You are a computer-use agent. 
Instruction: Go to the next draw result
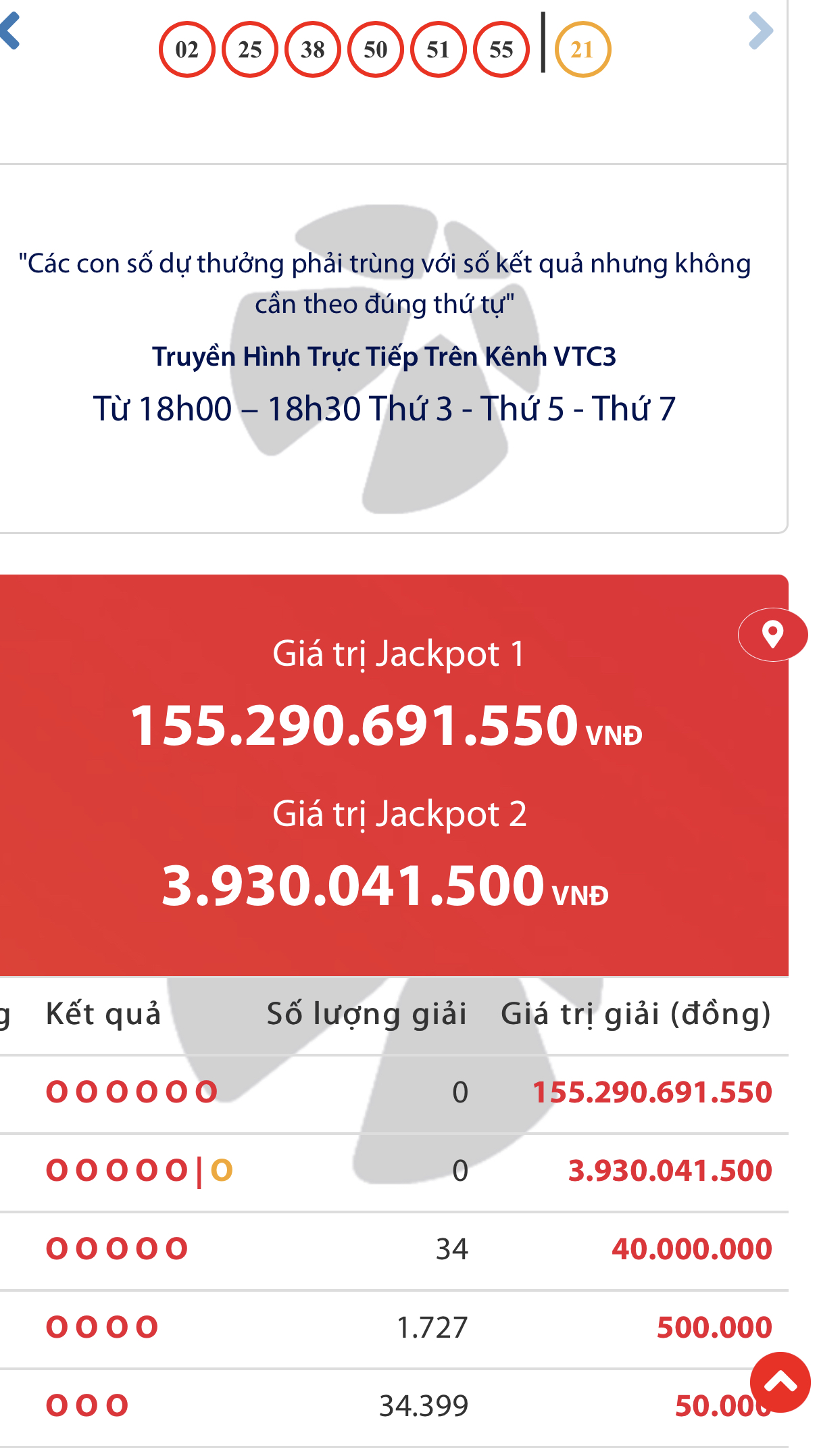tap(760, 31)
